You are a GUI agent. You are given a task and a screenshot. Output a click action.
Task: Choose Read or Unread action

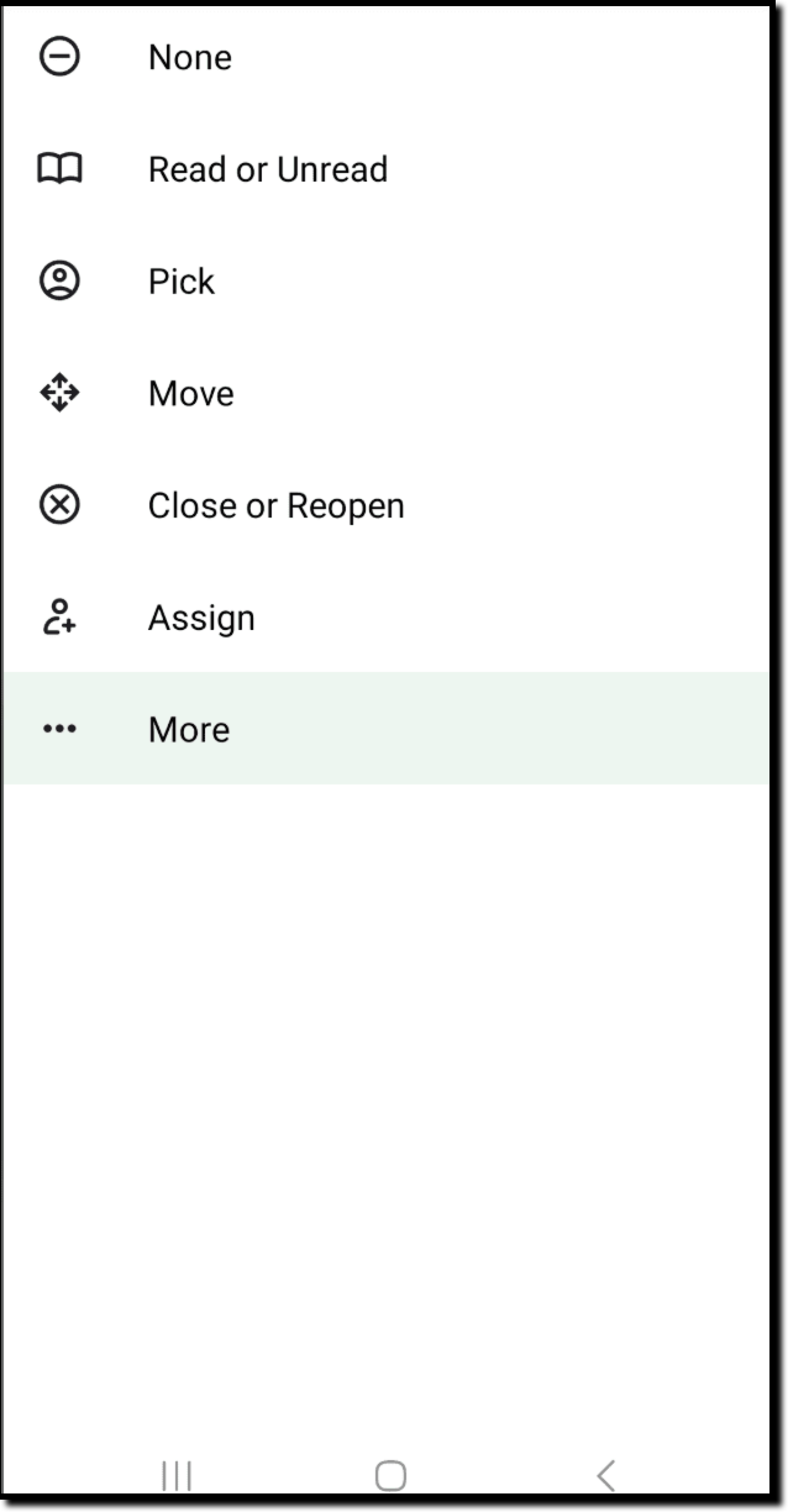coord(385,169)
